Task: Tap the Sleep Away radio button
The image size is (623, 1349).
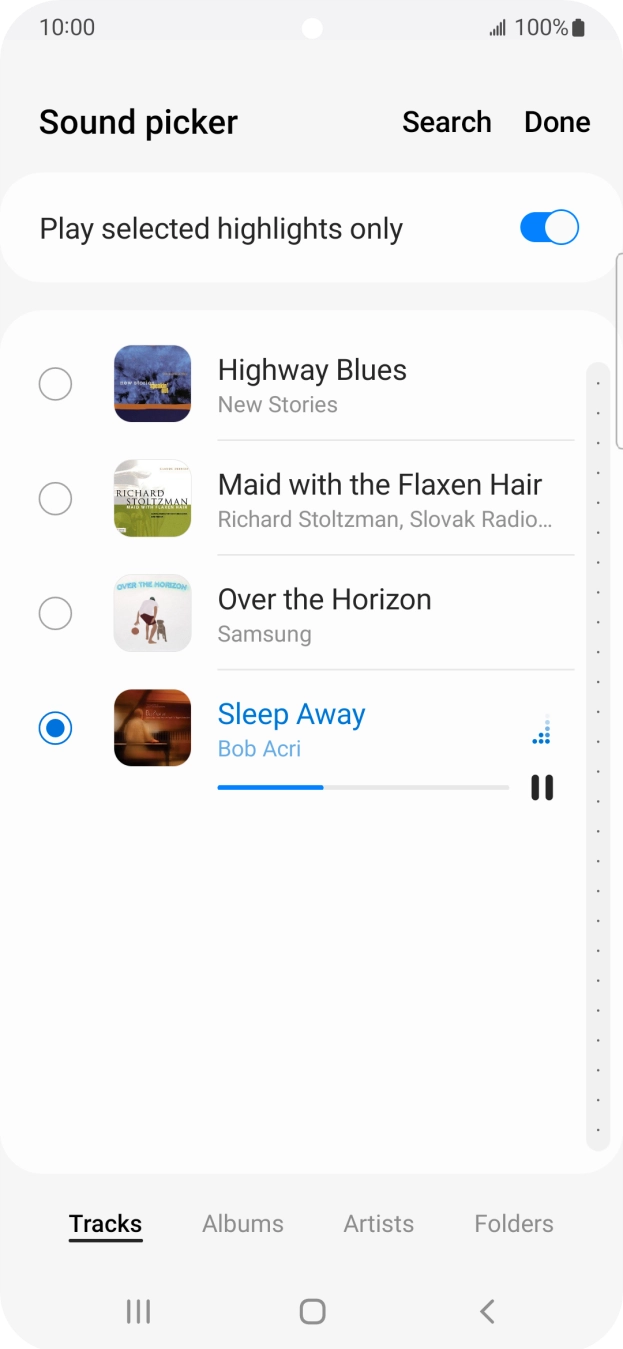Action: pos(55,728)
